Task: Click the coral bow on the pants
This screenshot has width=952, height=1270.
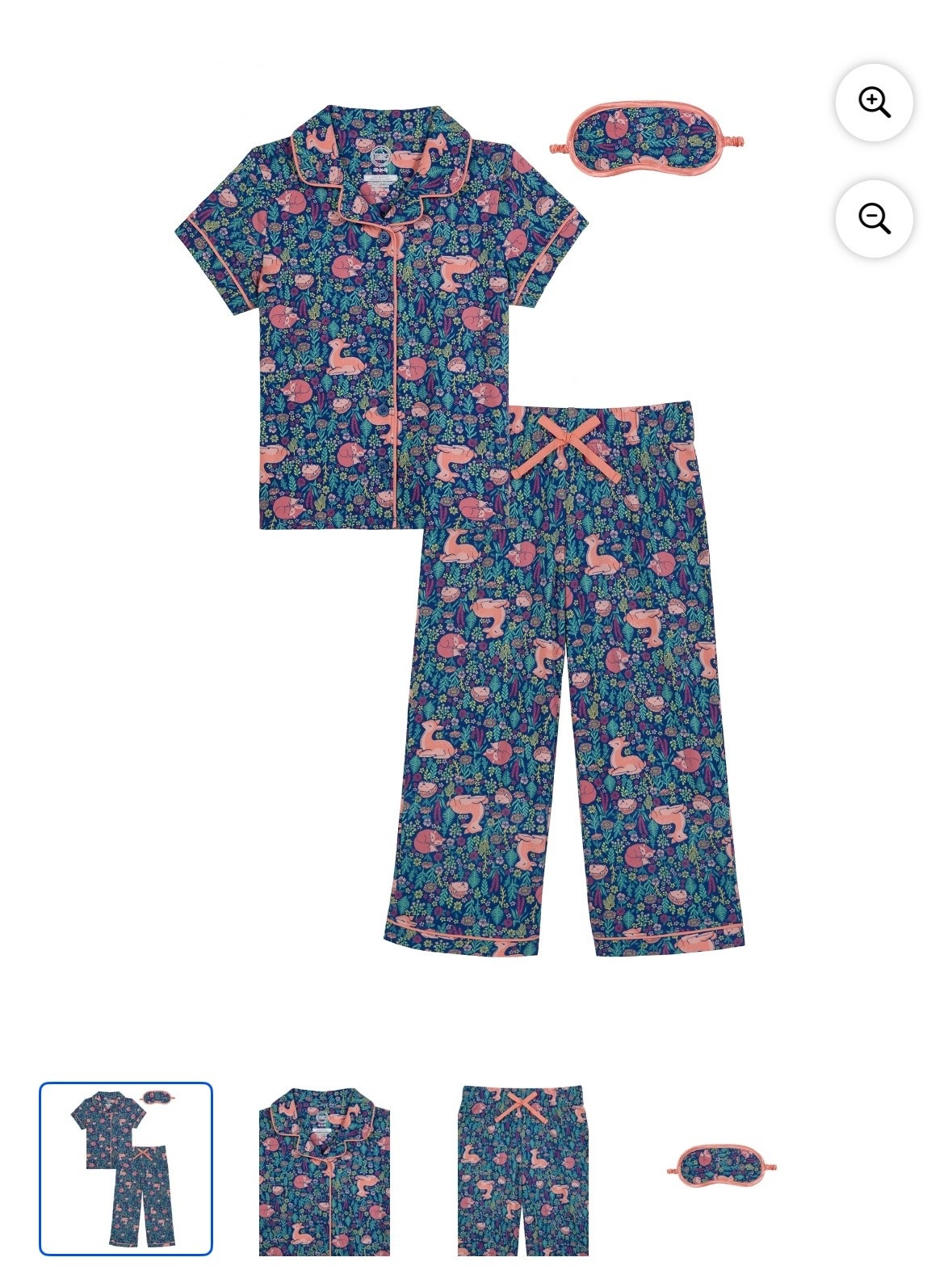Action: coord(569,440)
